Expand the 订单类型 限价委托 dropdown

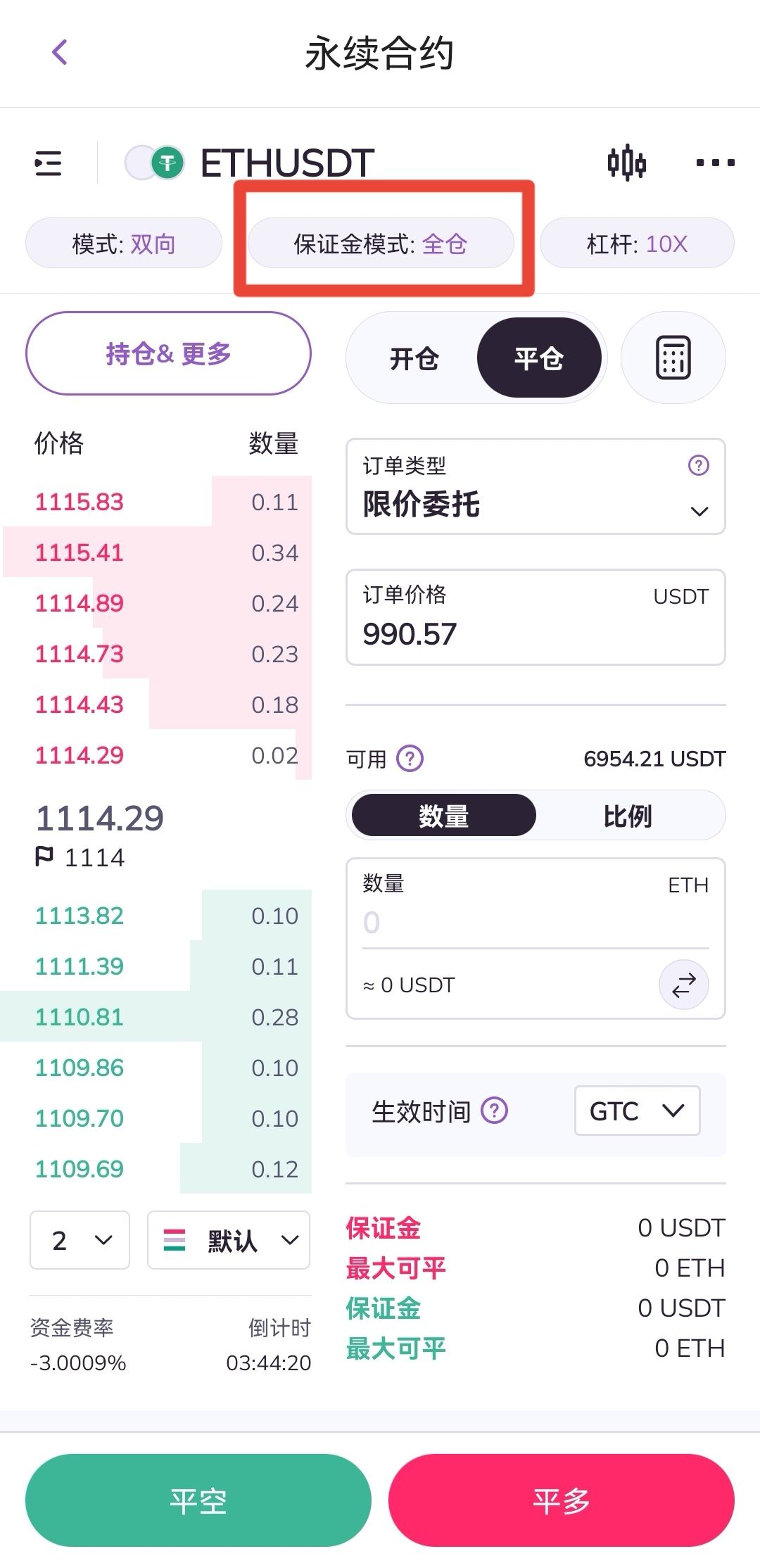point(536,486)
